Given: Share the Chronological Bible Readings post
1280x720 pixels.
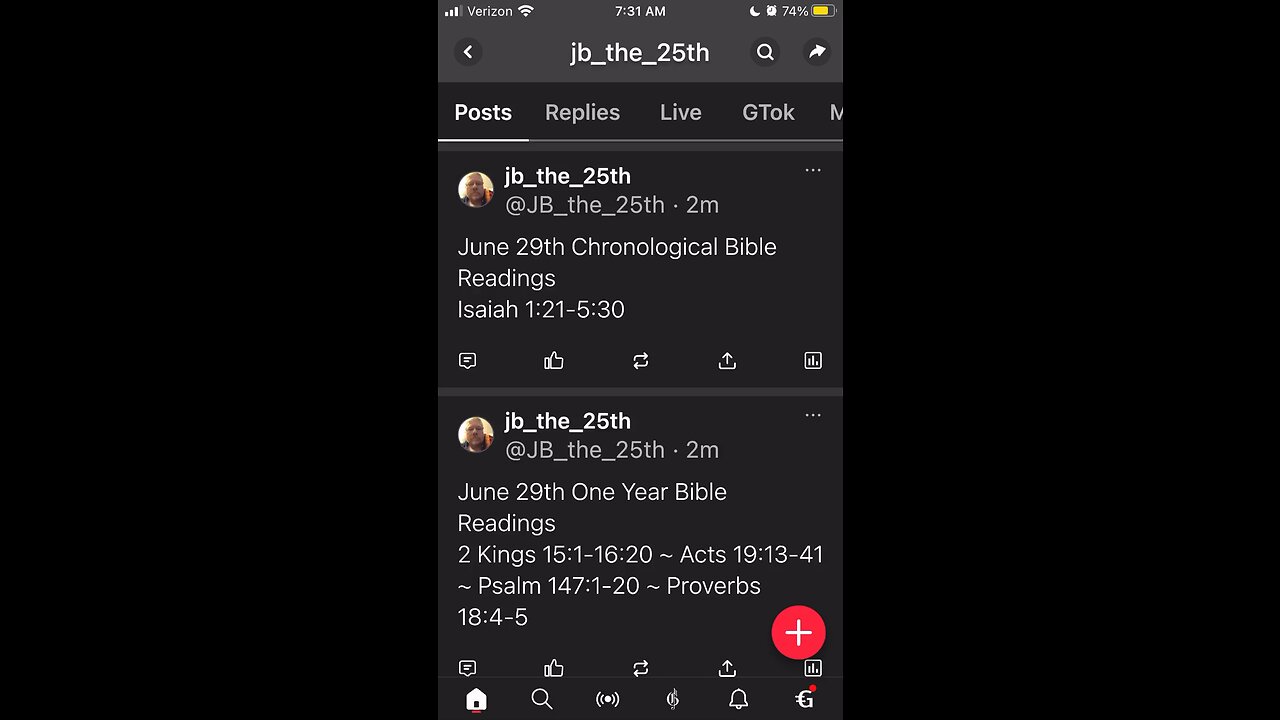Looking at the screenshot, I should tap(727, 361).
